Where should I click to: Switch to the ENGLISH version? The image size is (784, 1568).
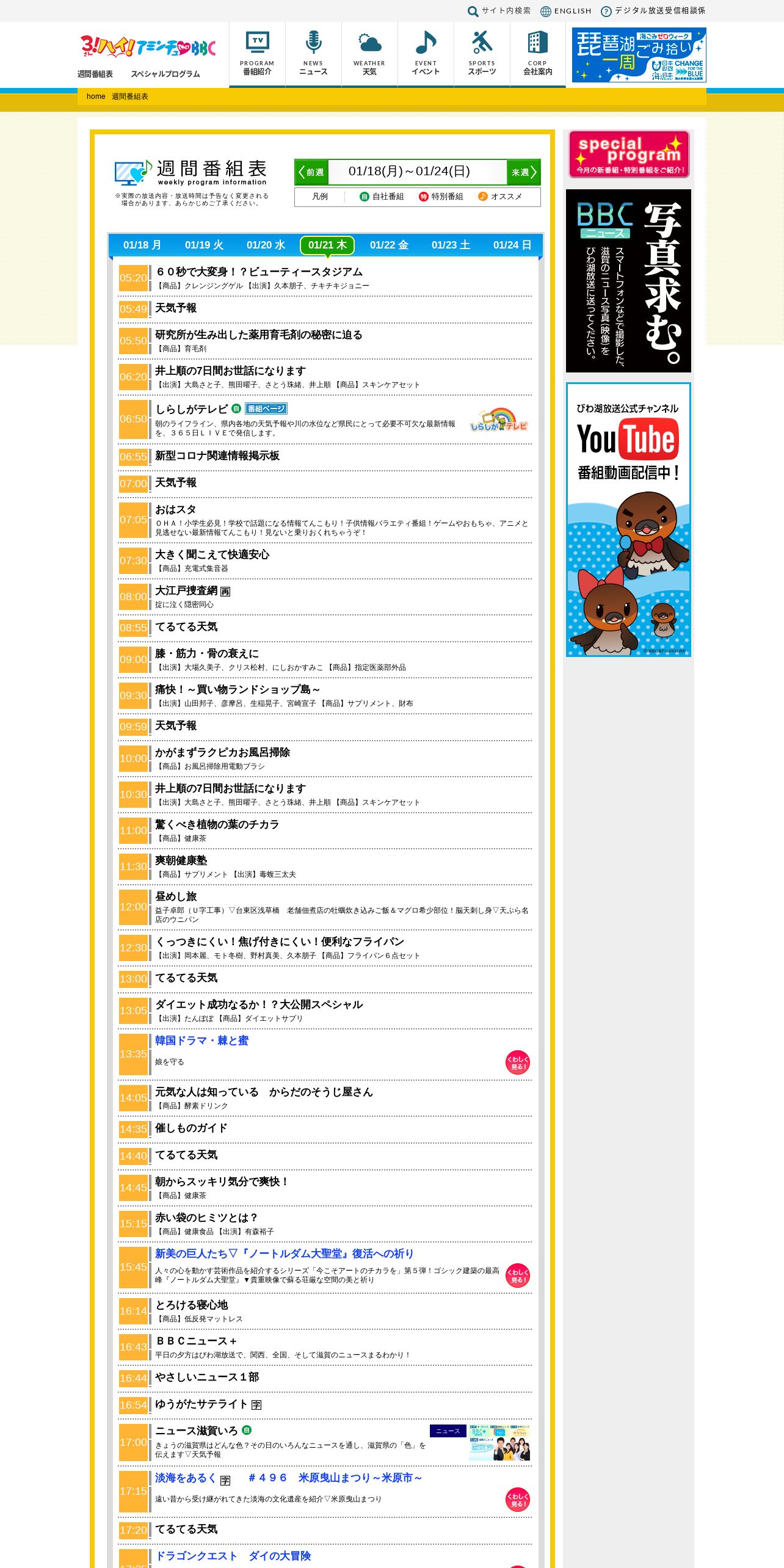566,11
